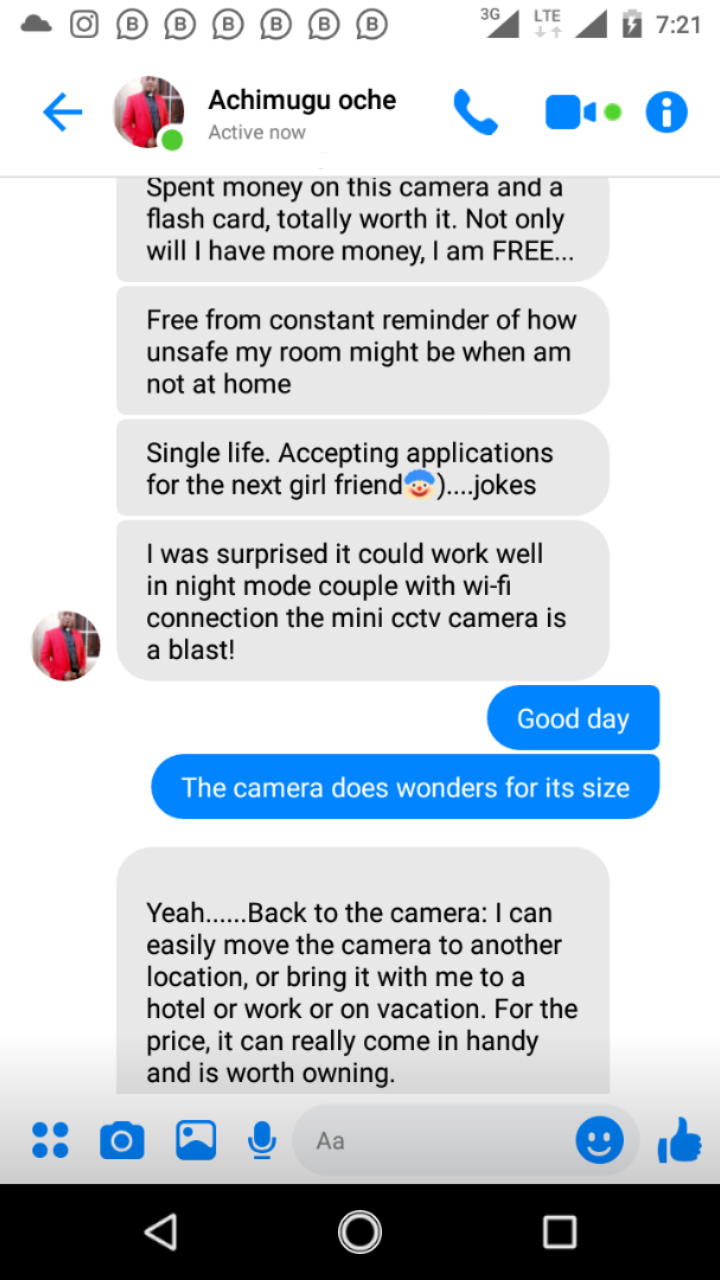Screen dimensions: 720x1280
Task: Open the more actions four-dot menu
Action: [50, 1140]
